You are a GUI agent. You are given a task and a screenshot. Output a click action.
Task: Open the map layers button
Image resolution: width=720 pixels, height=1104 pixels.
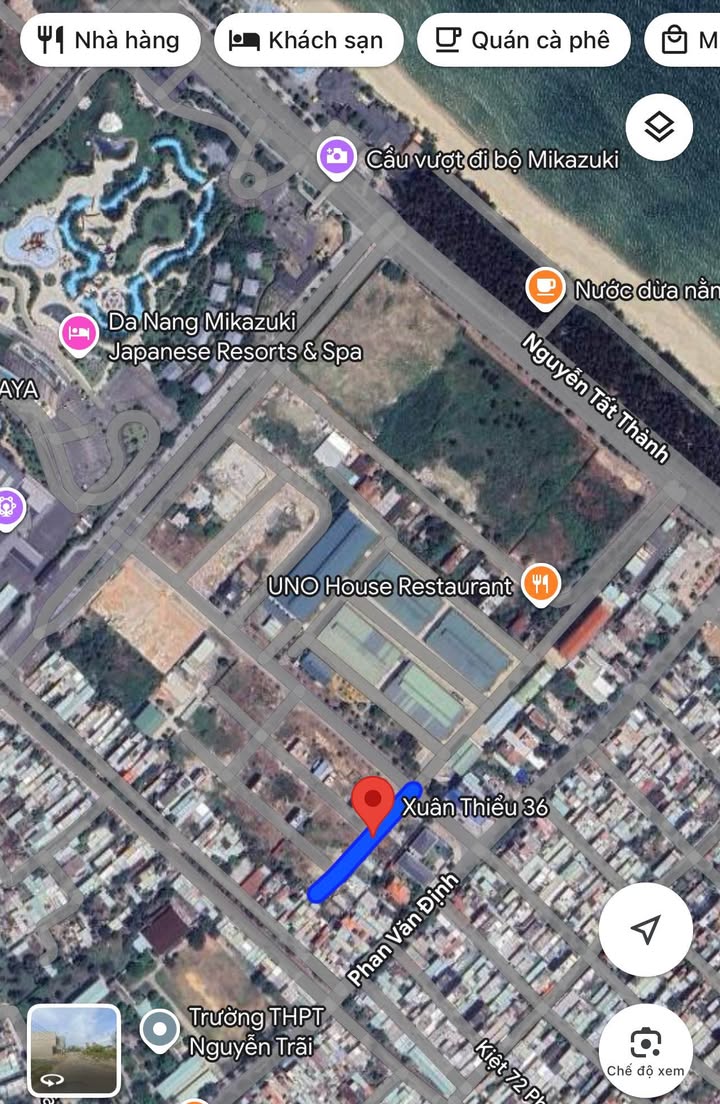tap(659, 127)
